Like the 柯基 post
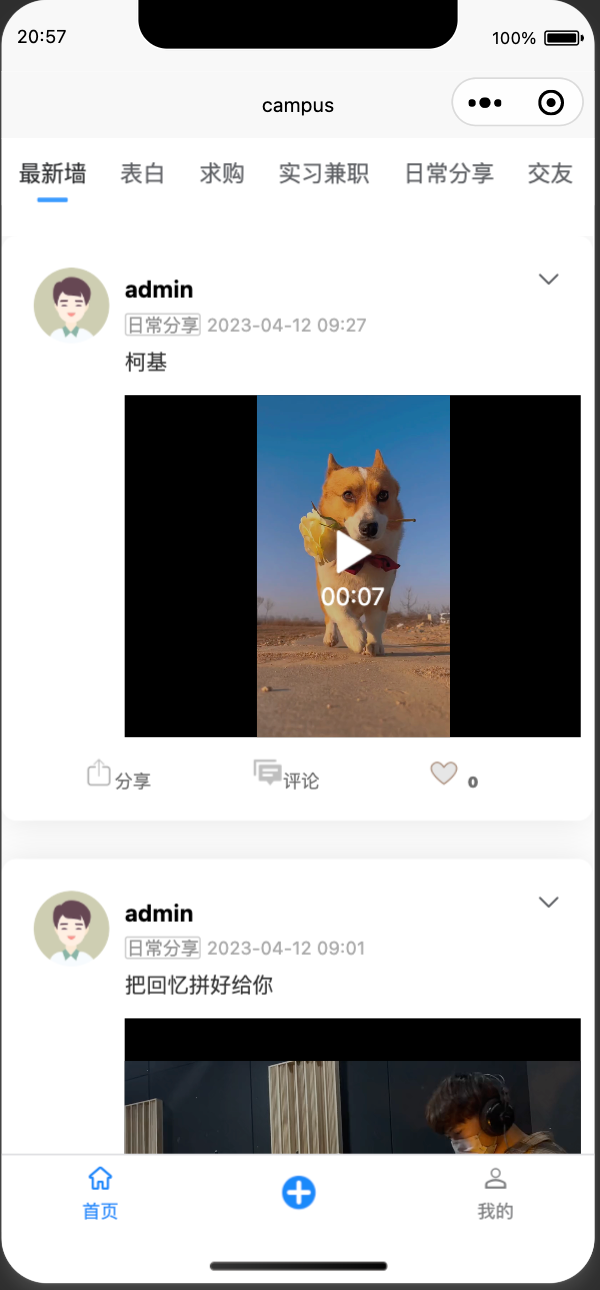This screenshot has height=1290, width=600. point(444,774)
